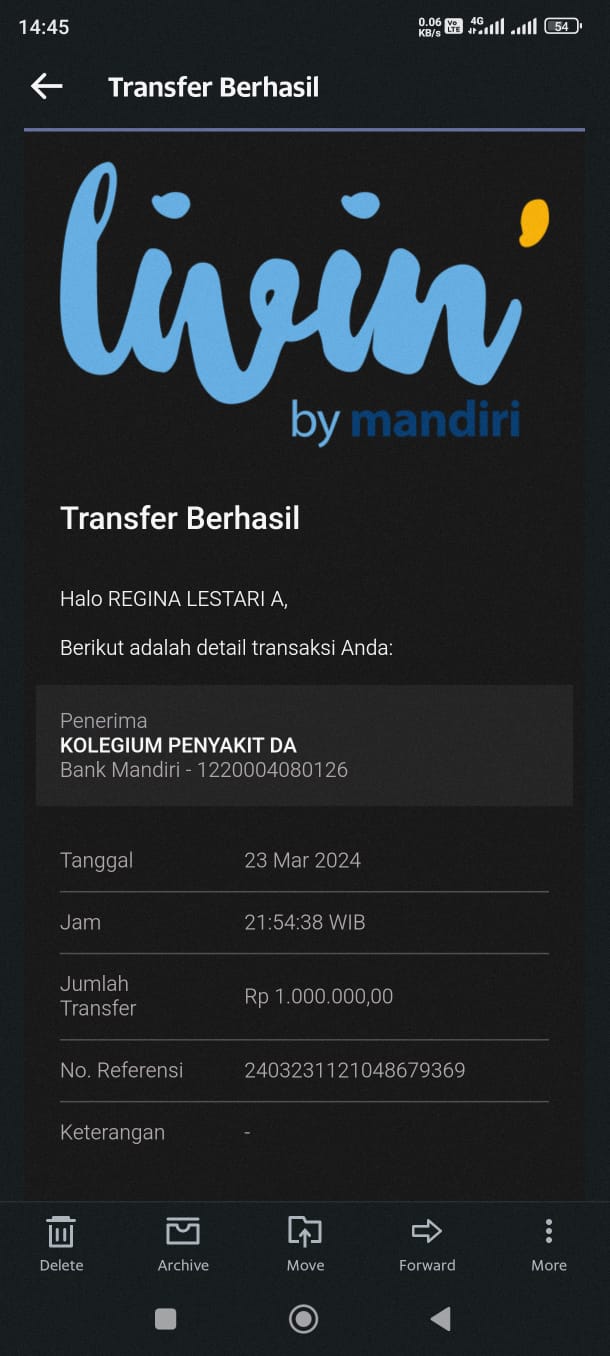The height and width of the screenshot is (1356, 610).
Task: Forward this transfer email
Action: (x=427, y=1243)
